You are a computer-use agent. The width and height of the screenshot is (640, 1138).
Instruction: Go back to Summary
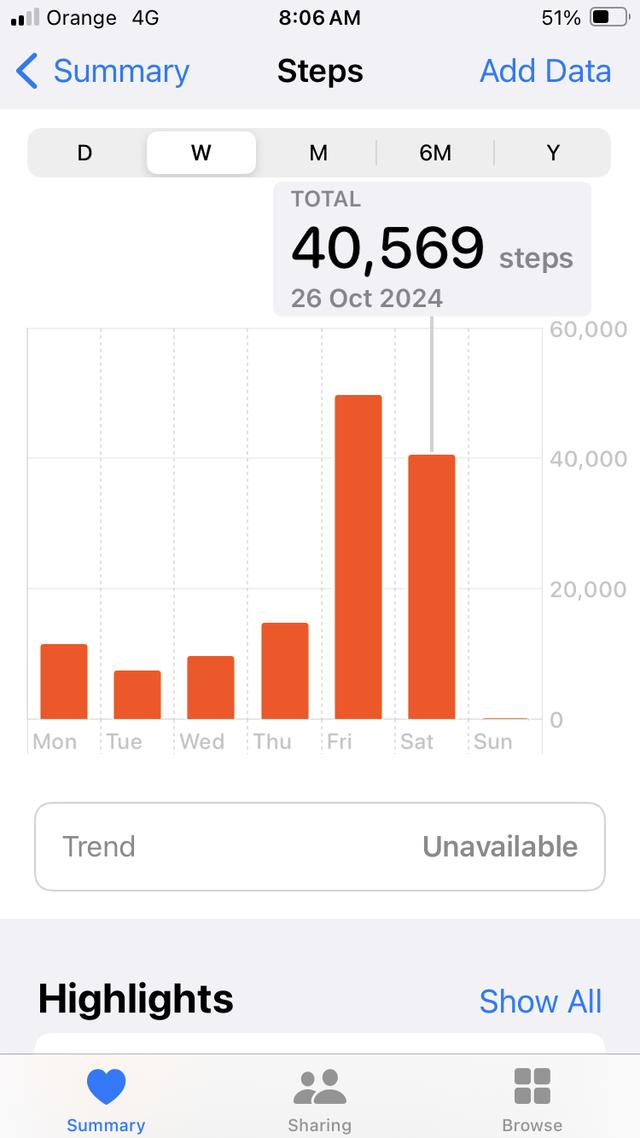point(103,71)
